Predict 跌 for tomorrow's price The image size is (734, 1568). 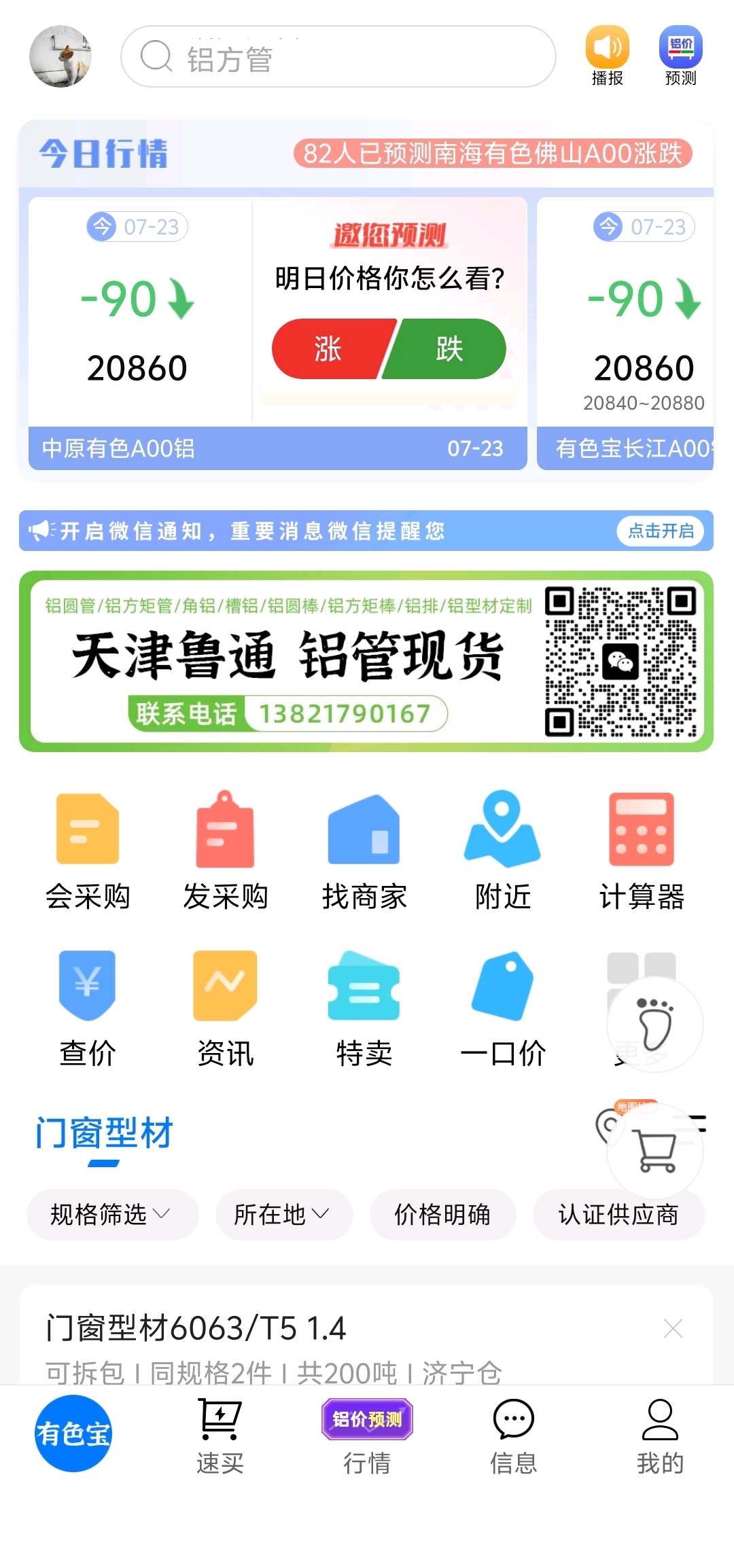pos(447,349)
